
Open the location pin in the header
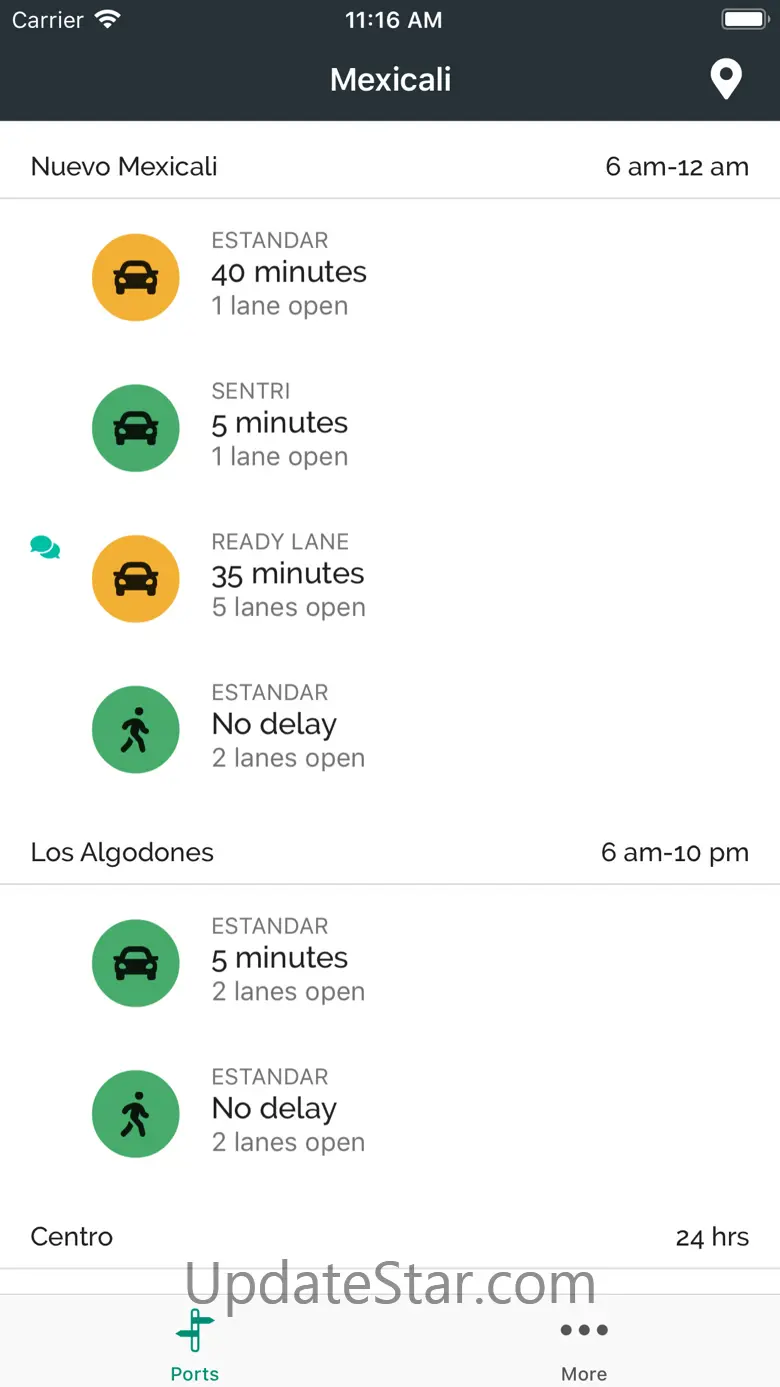tap(725, 79)
